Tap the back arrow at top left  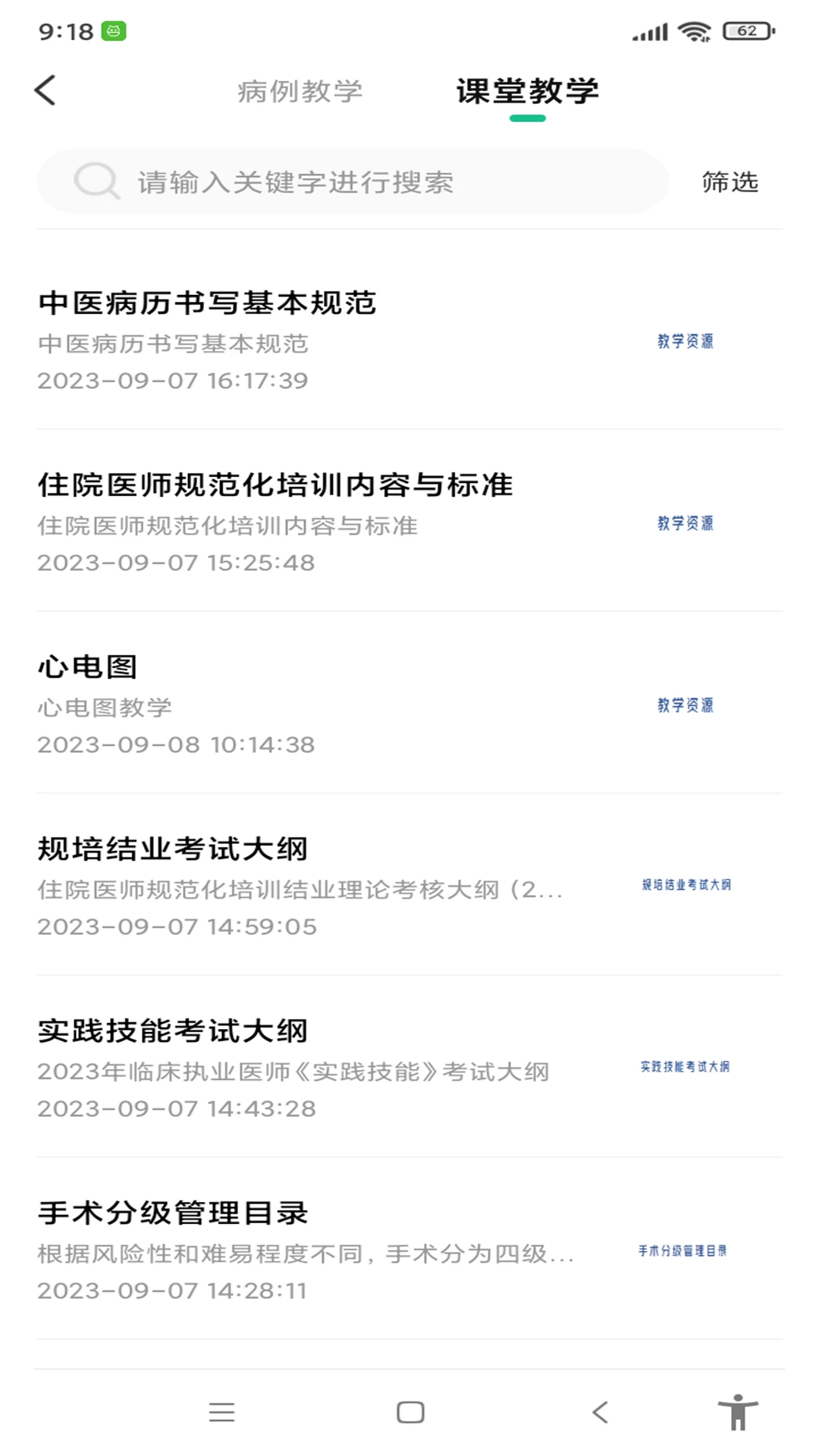(x=45, y=89)
